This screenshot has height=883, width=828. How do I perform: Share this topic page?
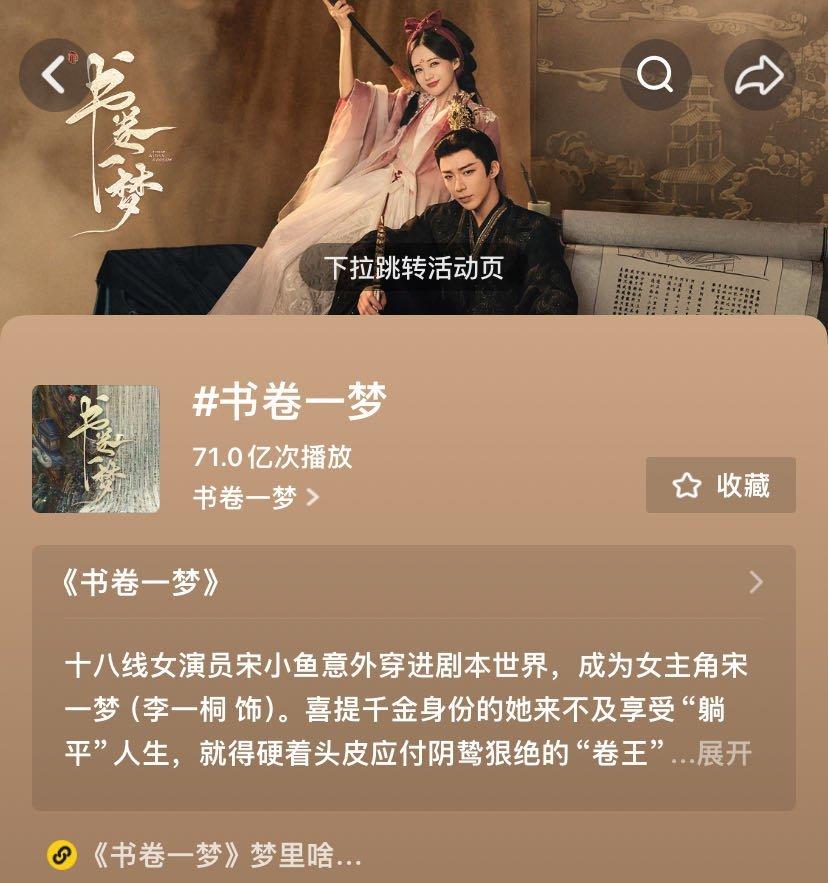pyautogui.click(x=760, y=75)
